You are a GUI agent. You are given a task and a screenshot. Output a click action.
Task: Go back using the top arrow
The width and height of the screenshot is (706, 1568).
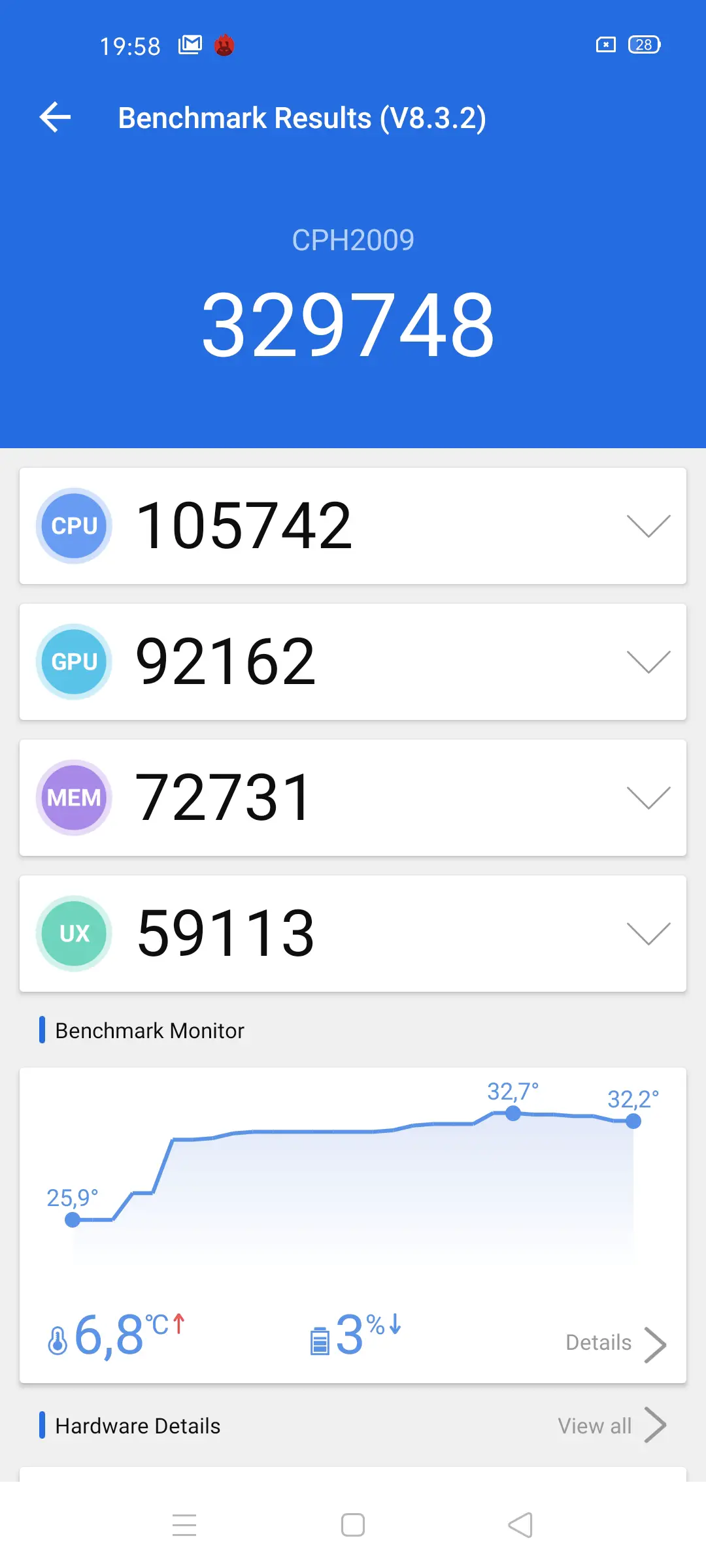pyautogui.click(x=55, y=118)
